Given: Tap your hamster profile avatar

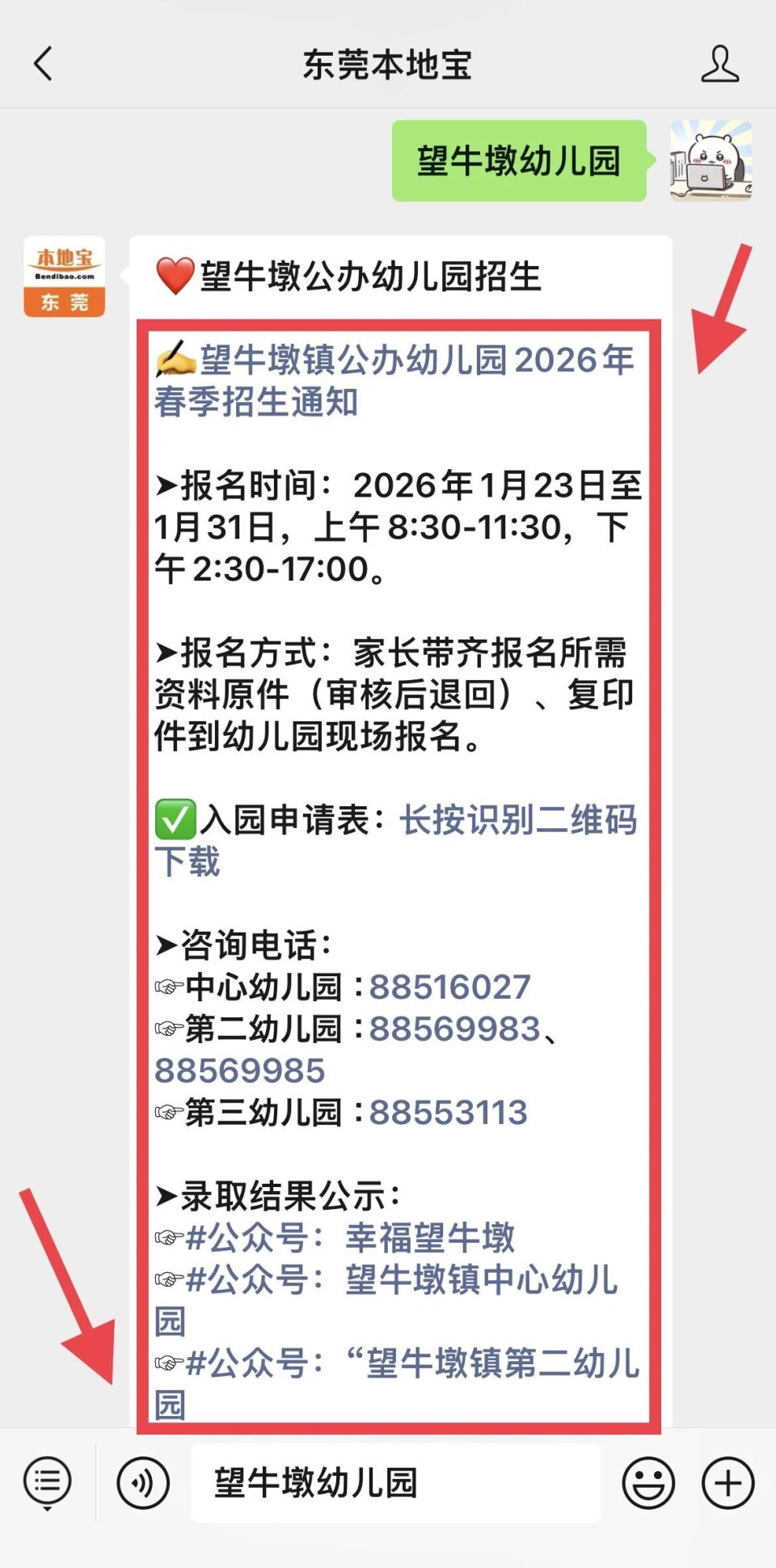Looking at the screenshot, I should 709,162.
